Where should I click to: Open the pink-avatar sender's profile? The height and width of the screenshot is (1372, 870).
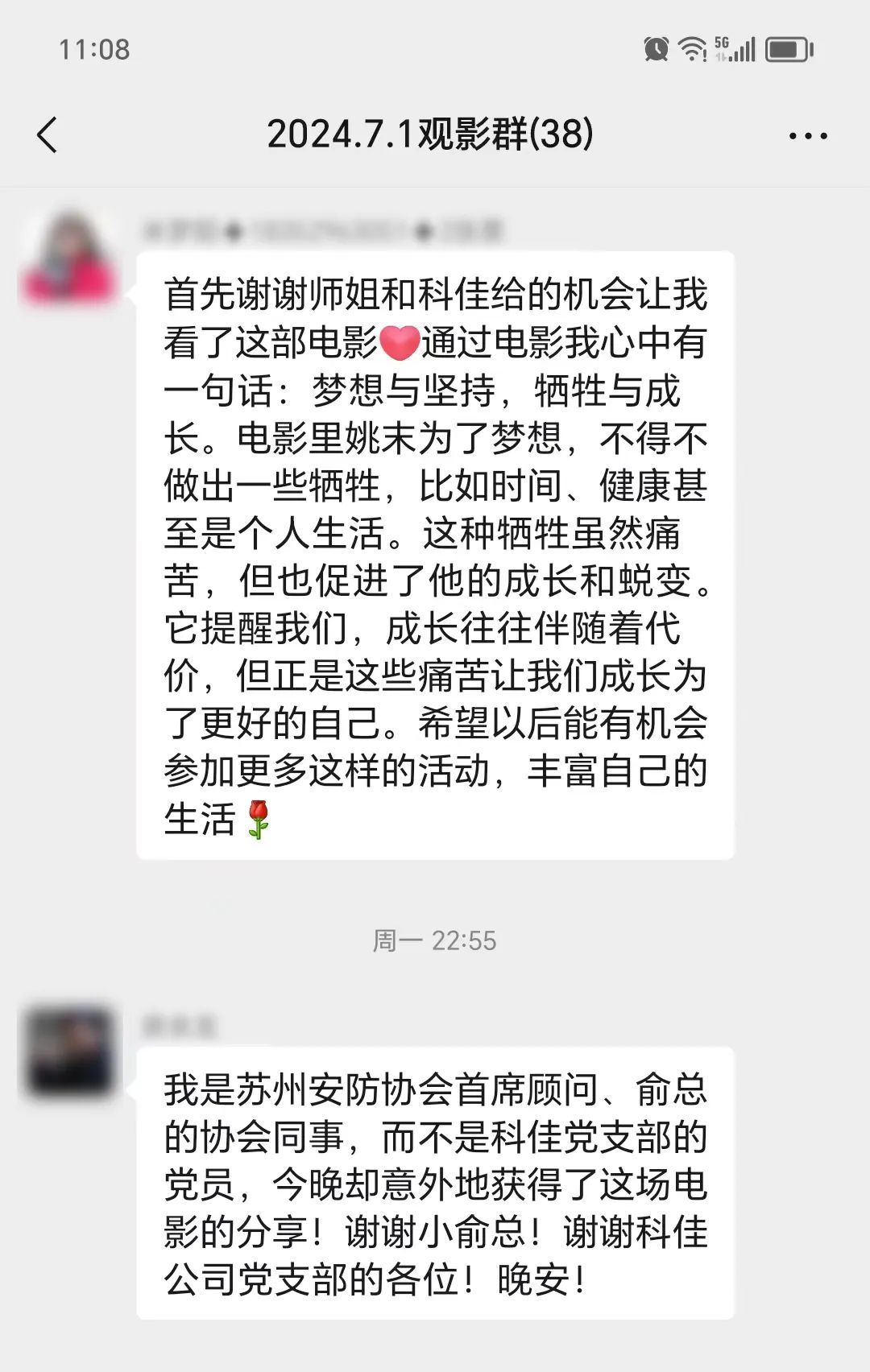click(x=69, y=258)
